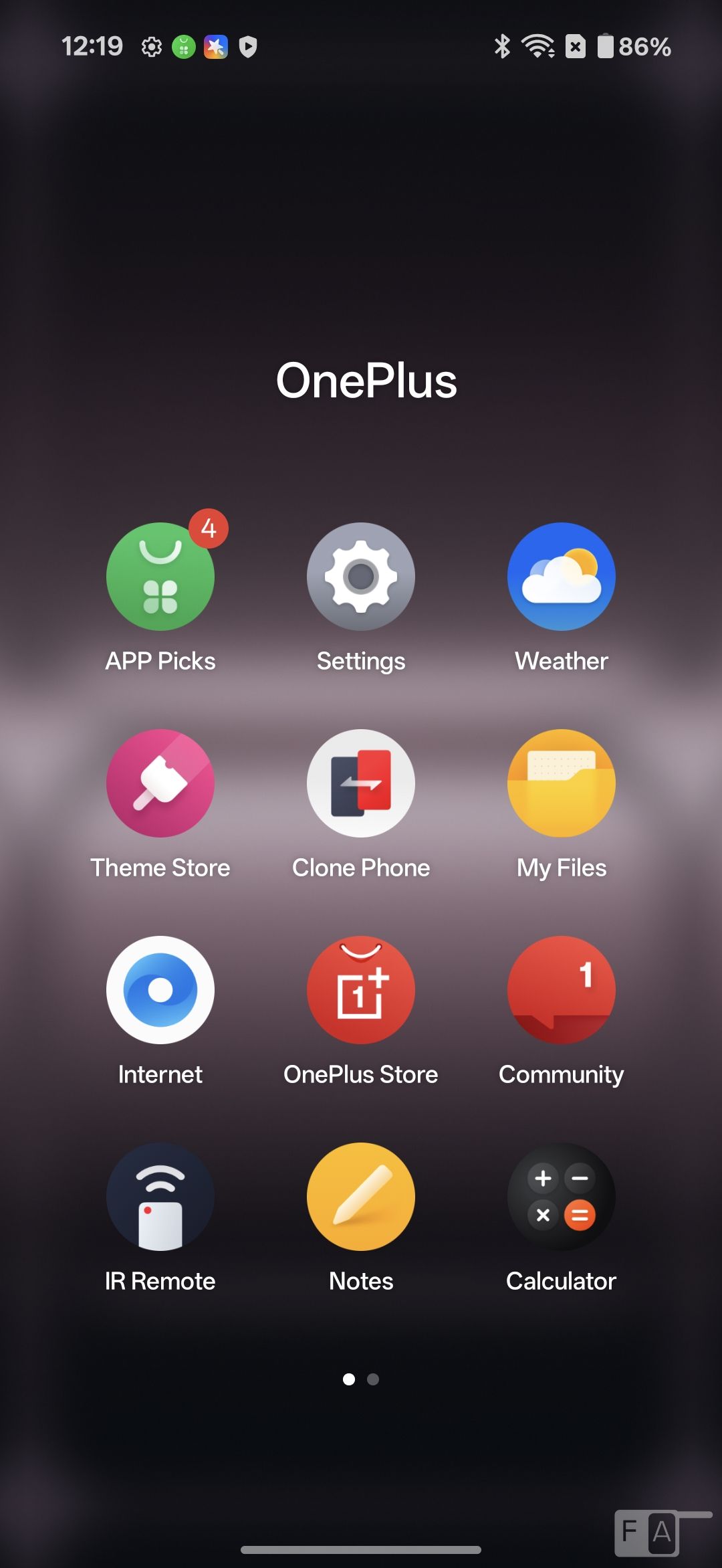Launch the Settings app
The width and height of the screenshot is (722, 1568).
[x=361, y=577]
